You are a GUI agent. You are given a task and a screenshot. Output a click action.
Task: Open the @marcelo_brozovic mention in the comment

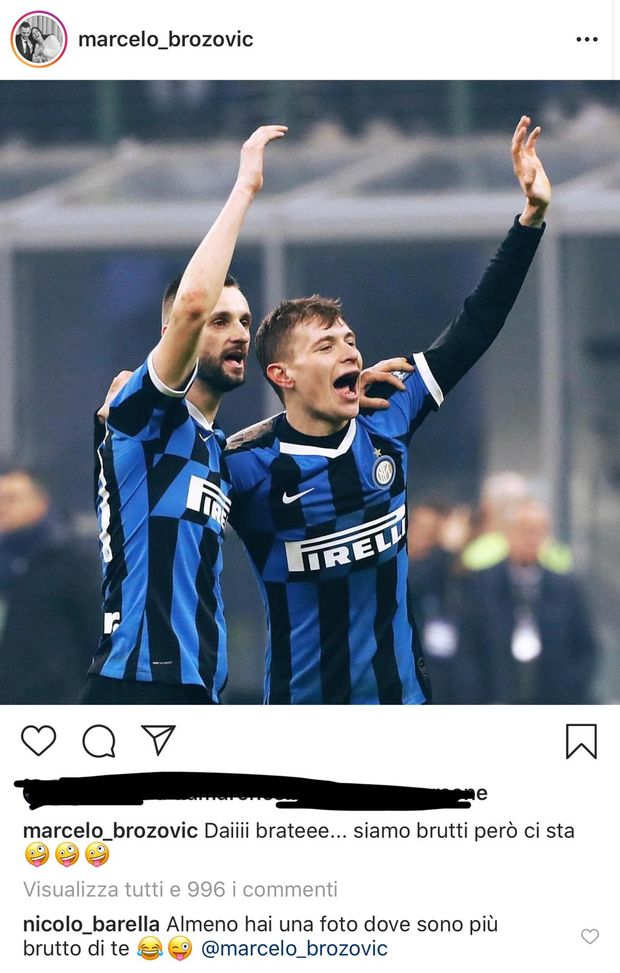pyautogui.click(x=294, y=948)
